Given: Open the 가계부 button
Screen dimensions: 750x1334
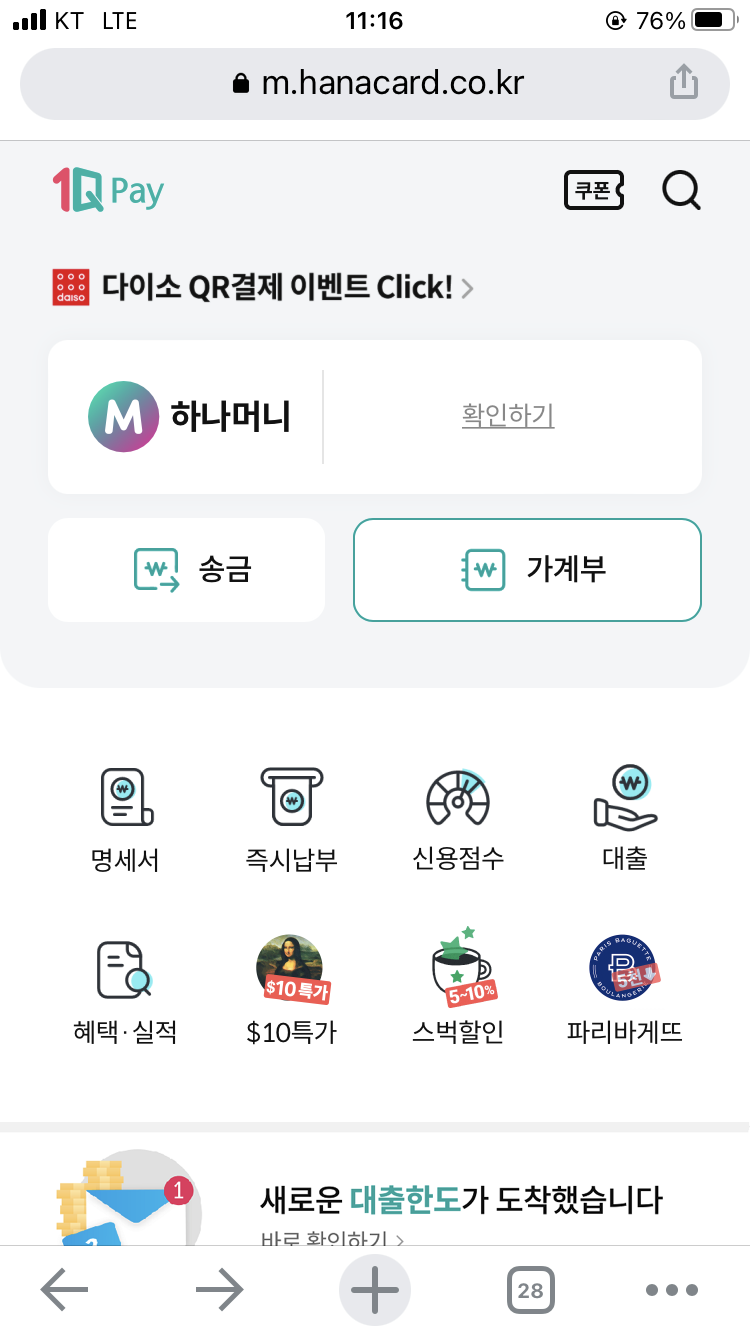Looking at the screenshot, I should click(x=527, y=570).
